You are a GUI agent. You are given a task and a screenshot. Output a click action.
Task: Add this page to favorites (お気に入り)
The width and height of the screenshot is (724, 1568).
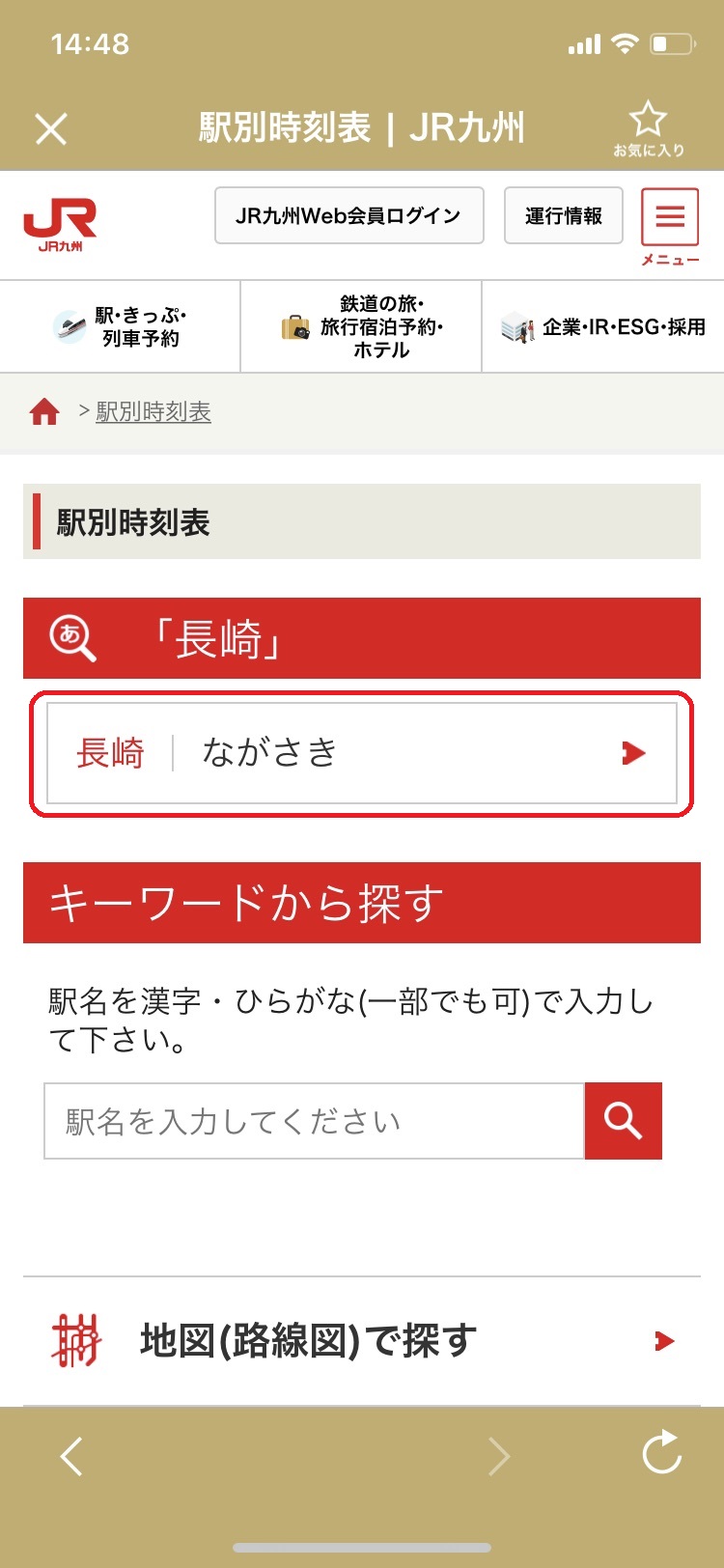[x=648, y=127]
